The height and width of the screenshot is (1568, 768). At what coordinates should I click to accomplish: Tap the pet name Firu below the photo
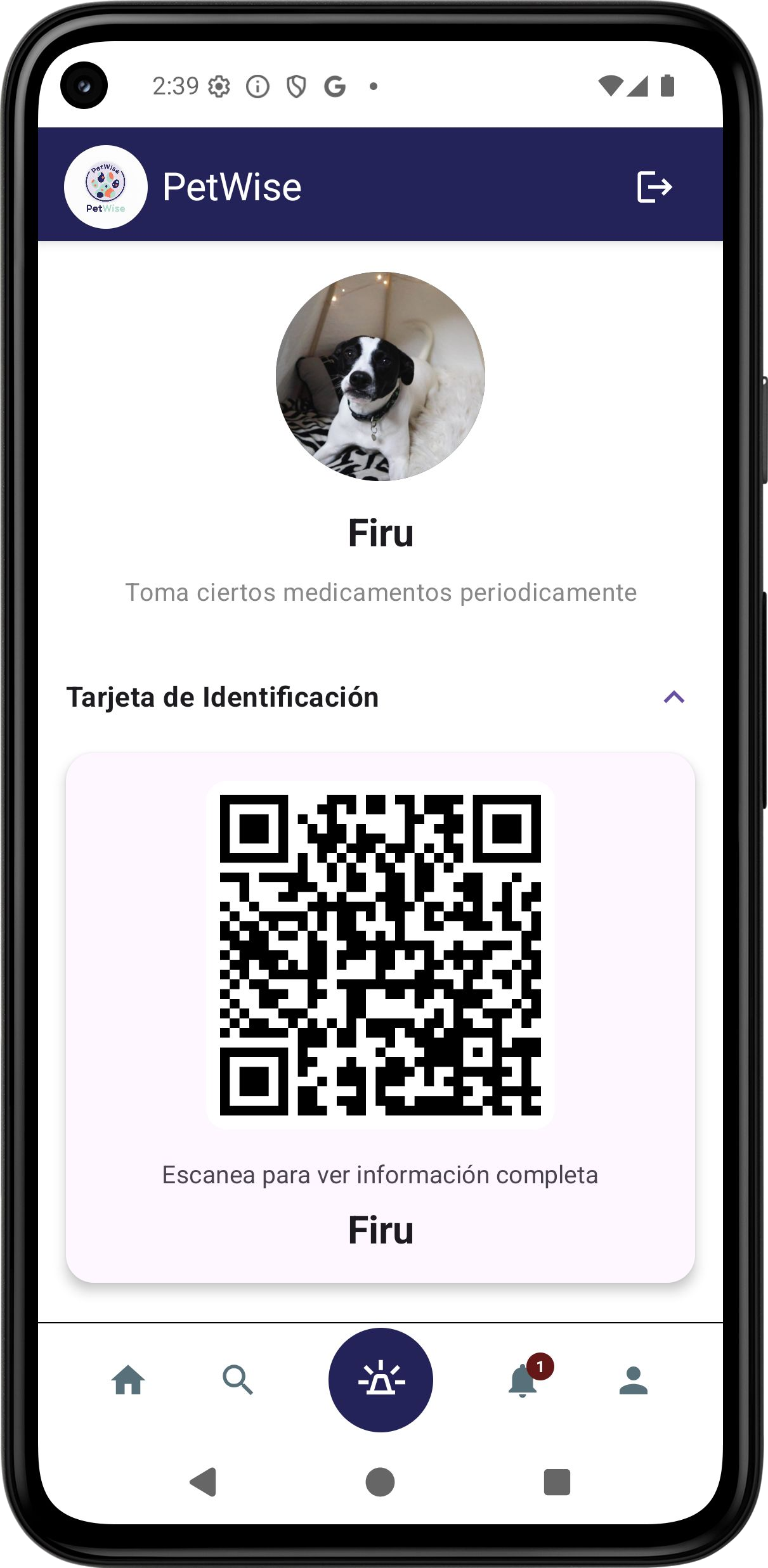(381, 533)
